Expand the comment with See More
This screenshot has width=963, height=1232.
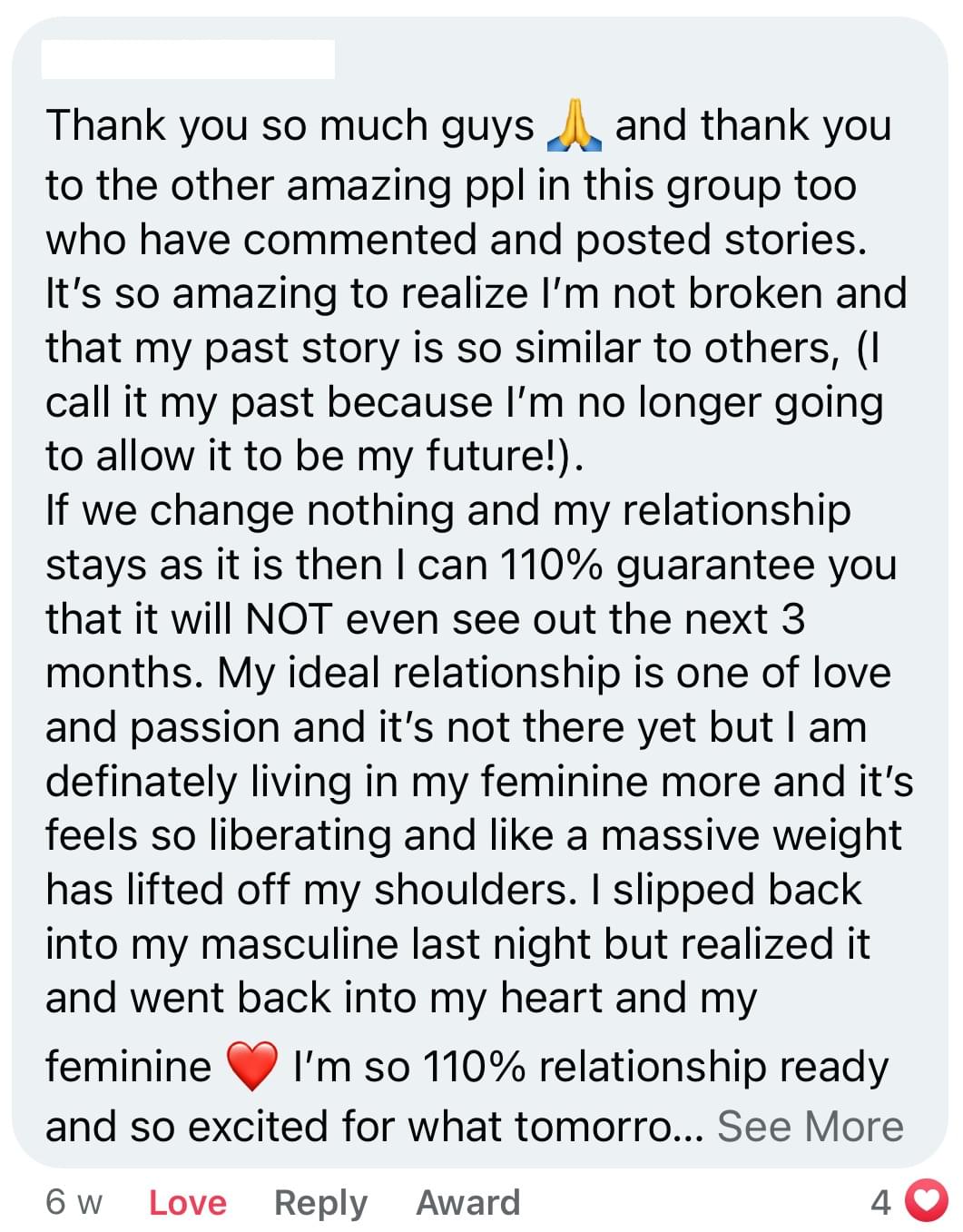(x=810, y=1127)
